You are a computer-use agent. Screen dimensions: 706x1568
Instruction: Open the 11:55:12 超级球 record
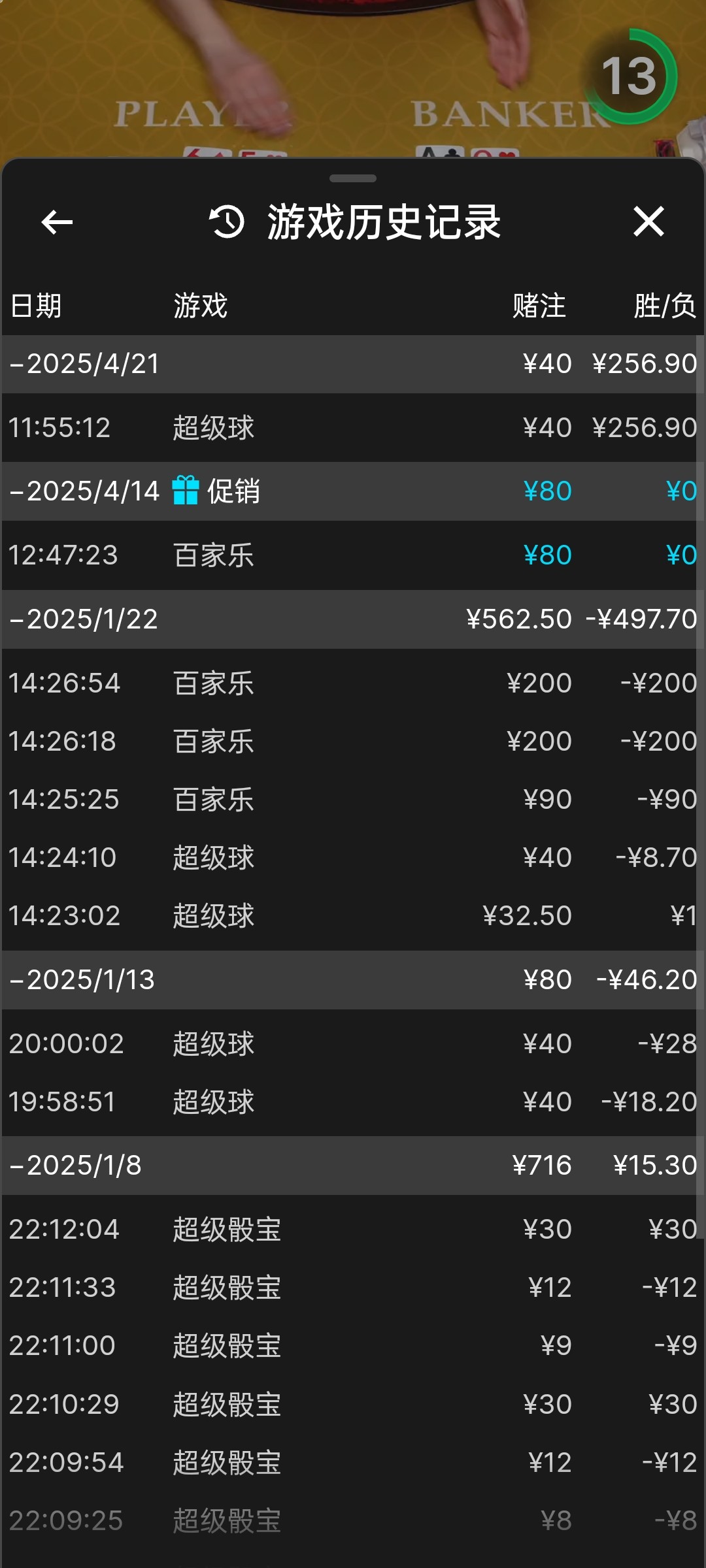point(352,428)
